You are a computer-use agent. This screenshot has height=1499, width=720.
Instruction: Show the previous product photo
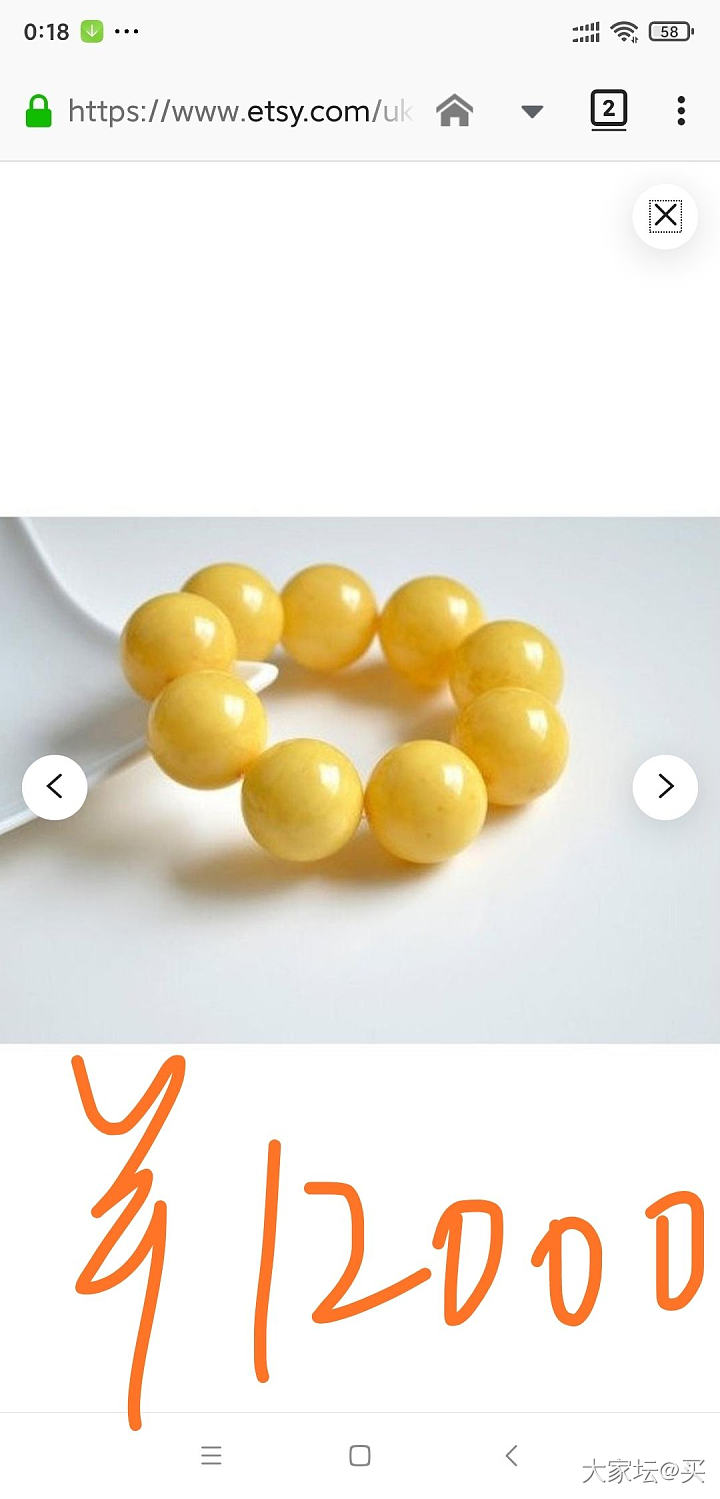point(55,787)
